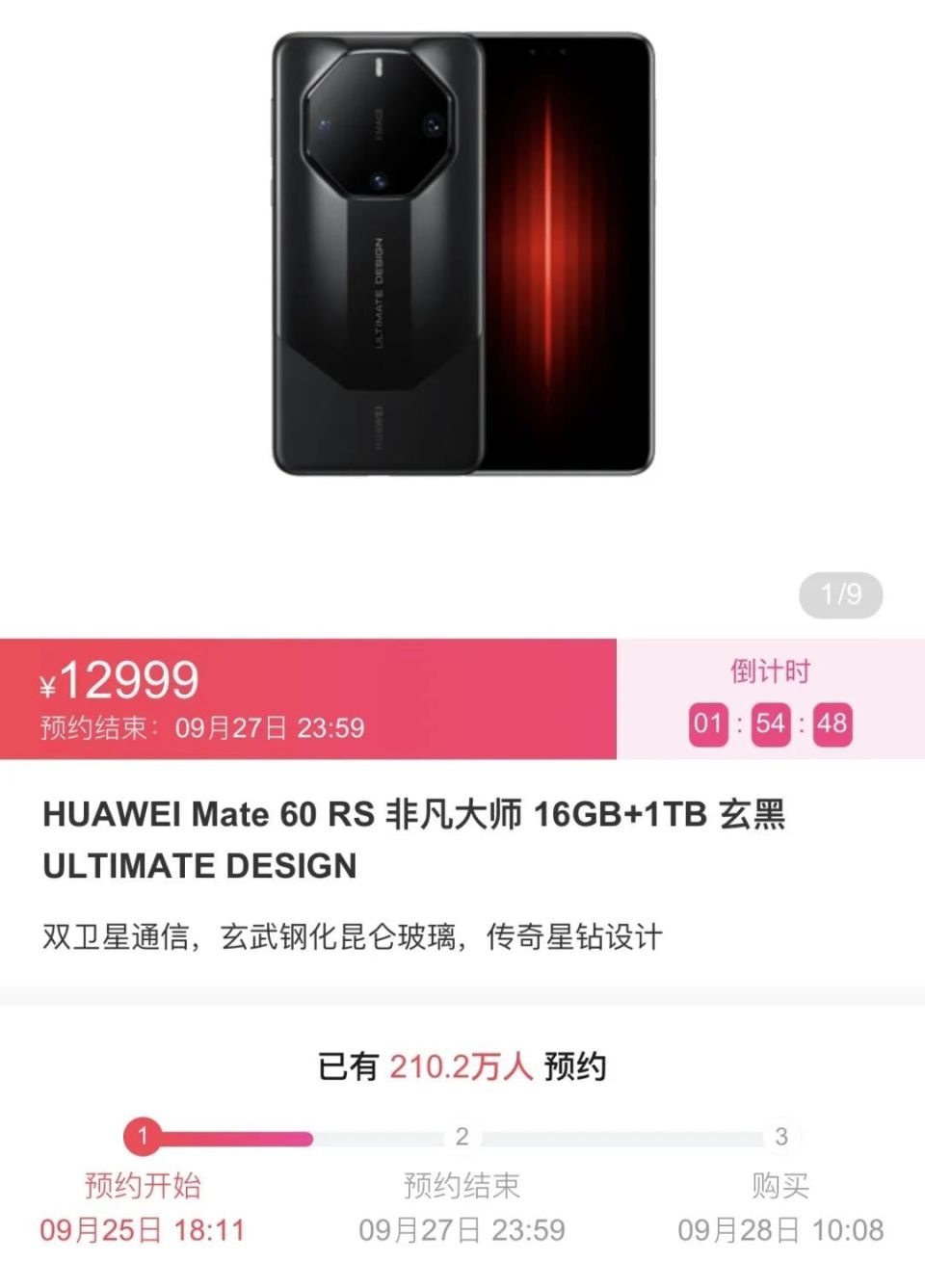Select timeline step 2 预约结束 marker
This screenshot has height=1288, width=925.
(462, 1136)
